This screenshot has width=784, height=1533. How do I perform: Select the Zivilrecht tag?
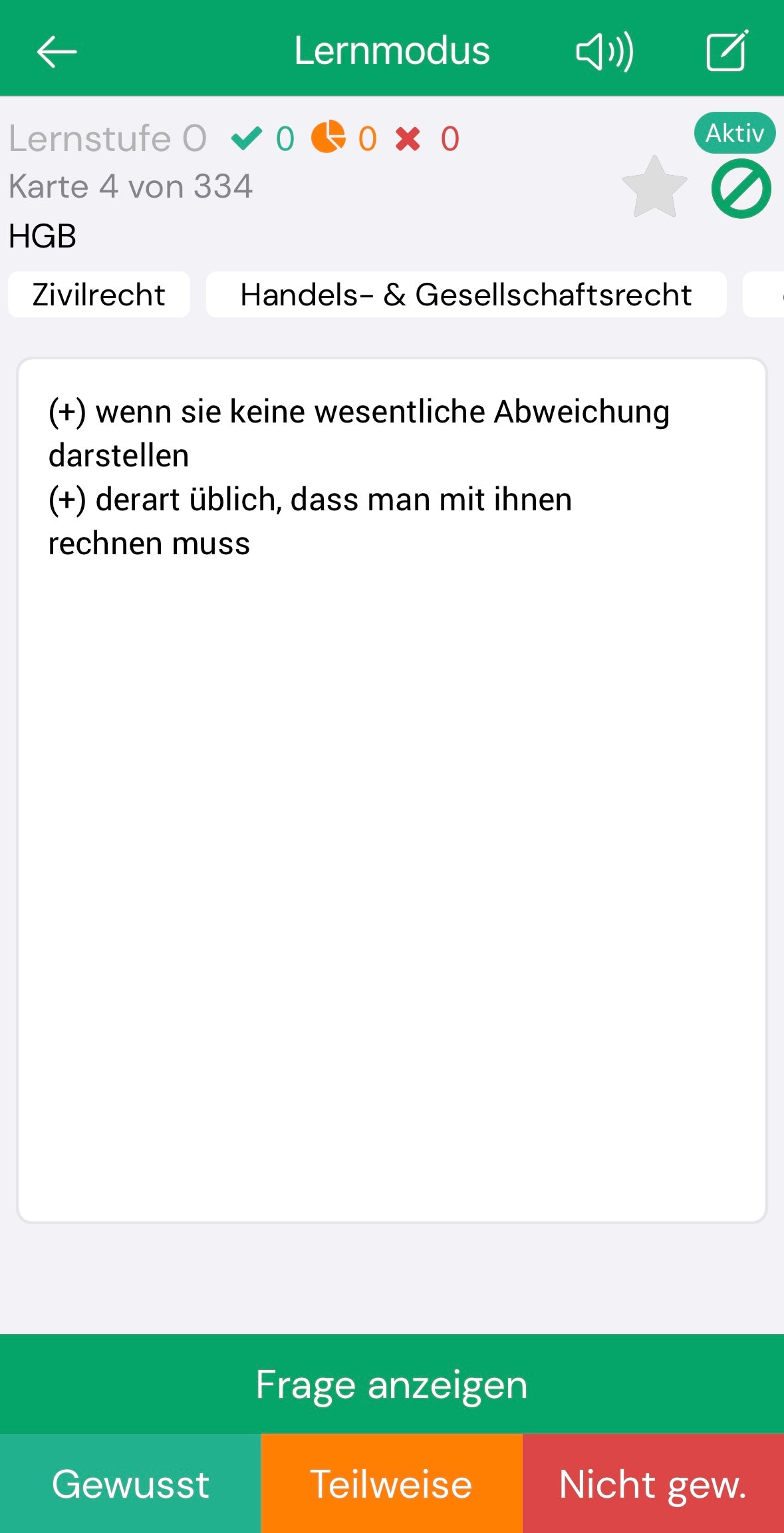(98, 295)
